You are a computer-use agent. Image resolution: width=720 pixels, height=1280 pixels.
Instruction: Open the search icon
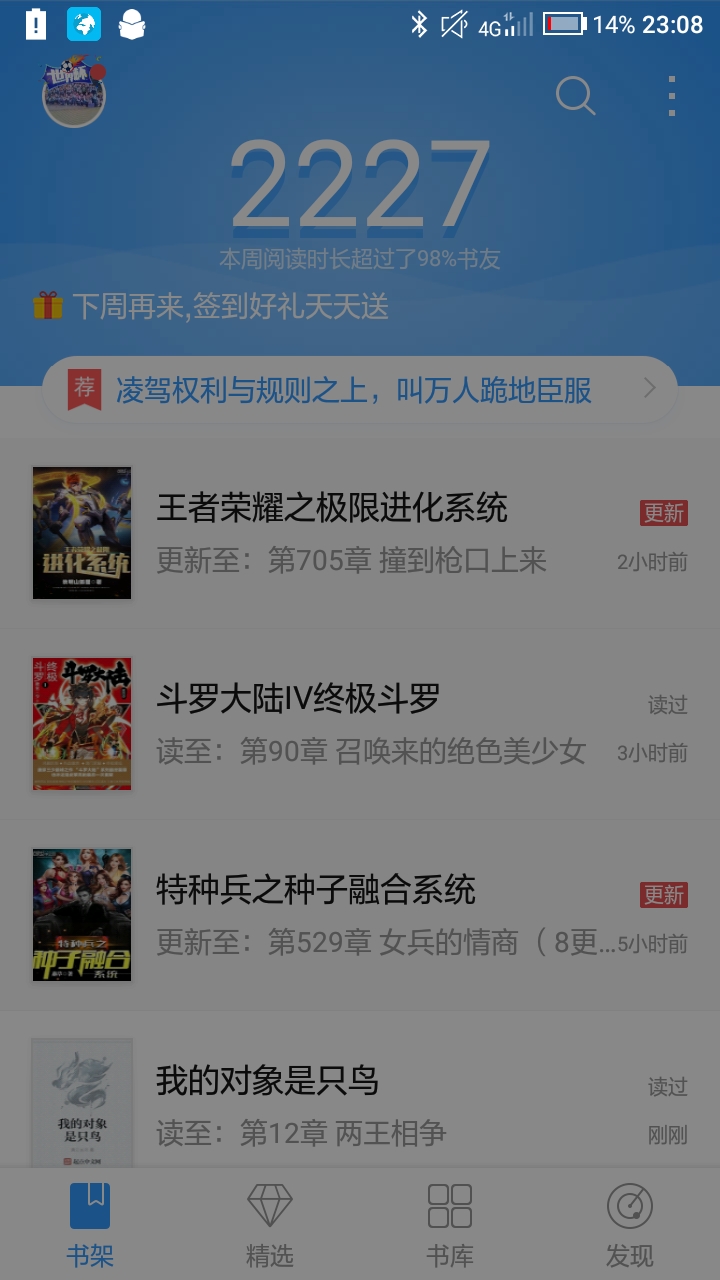click(x=575, y=96)
